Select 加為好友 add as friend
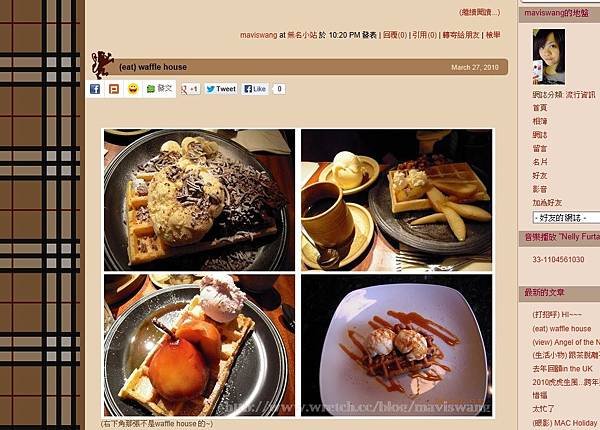The width and height of the screenshot is (600, 430). 547,202
